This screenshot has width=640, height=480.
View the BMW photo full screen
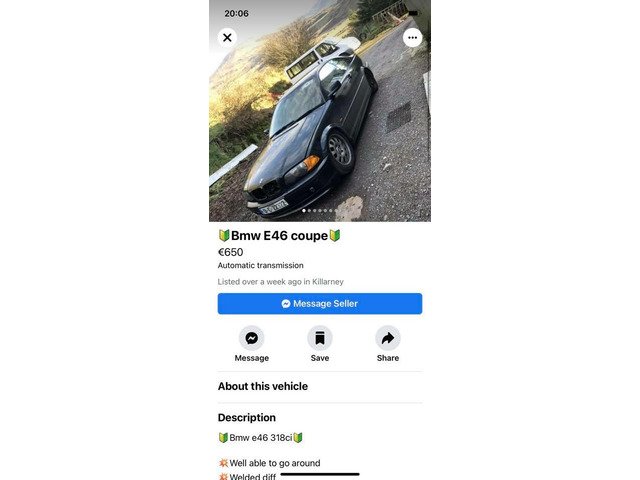pyautogui.click(x=320, y=120)
